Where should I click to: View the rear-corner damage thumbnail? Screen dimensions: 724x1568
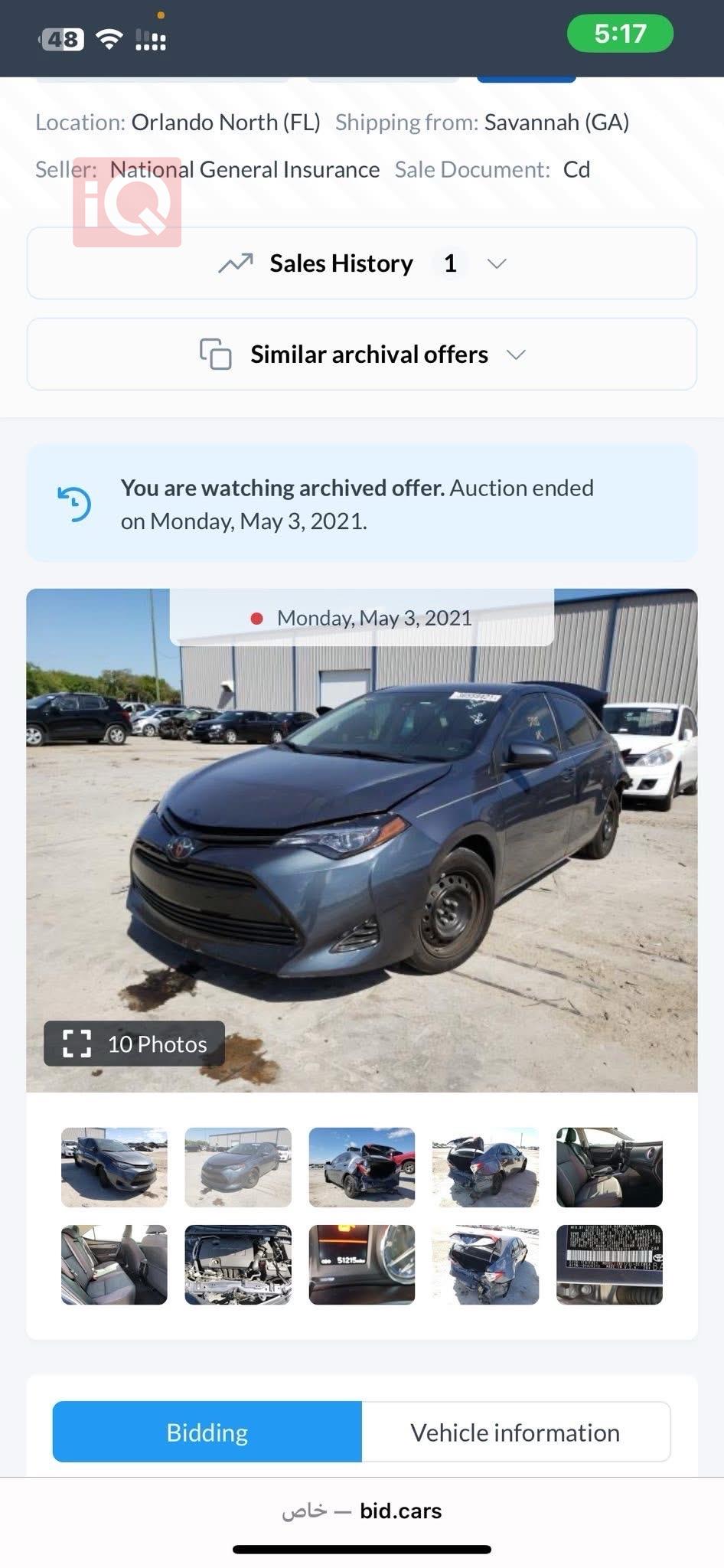pyautogui.click(x=485, y=1265)
